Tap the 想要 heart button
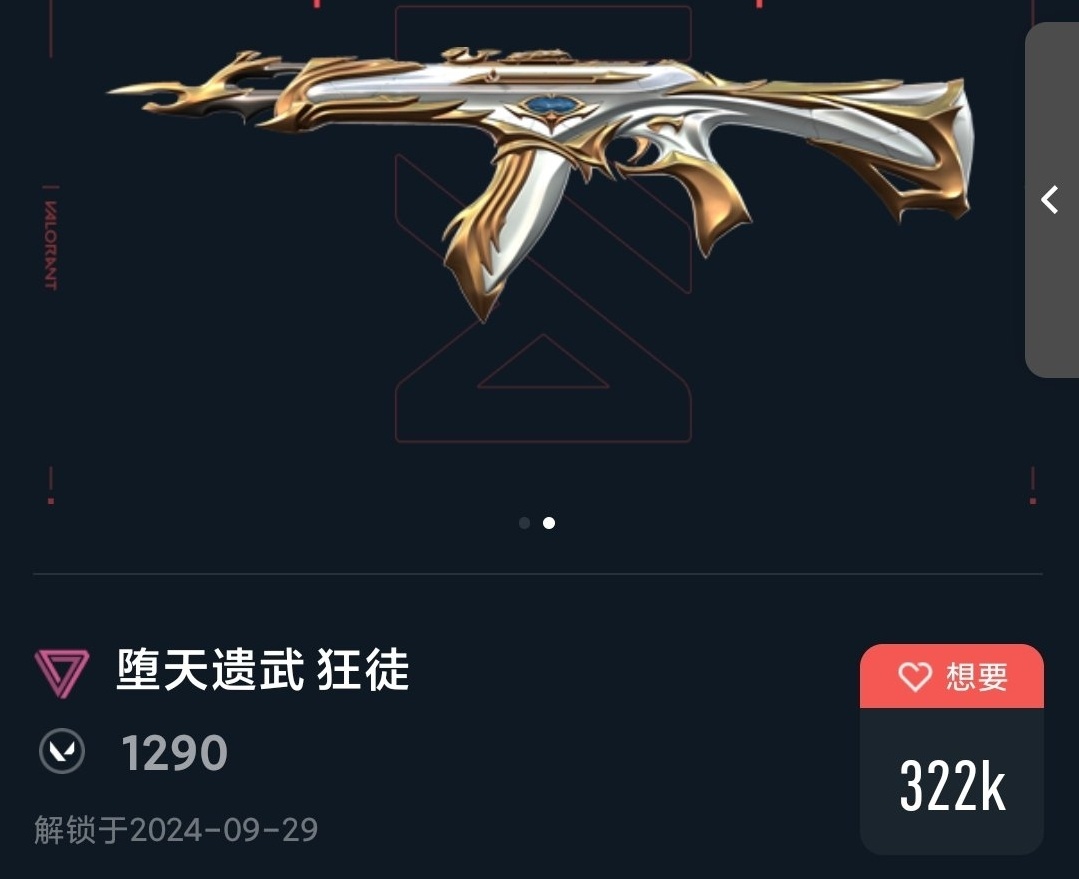This screenshot has width=1079, height=879. [951, 677]
